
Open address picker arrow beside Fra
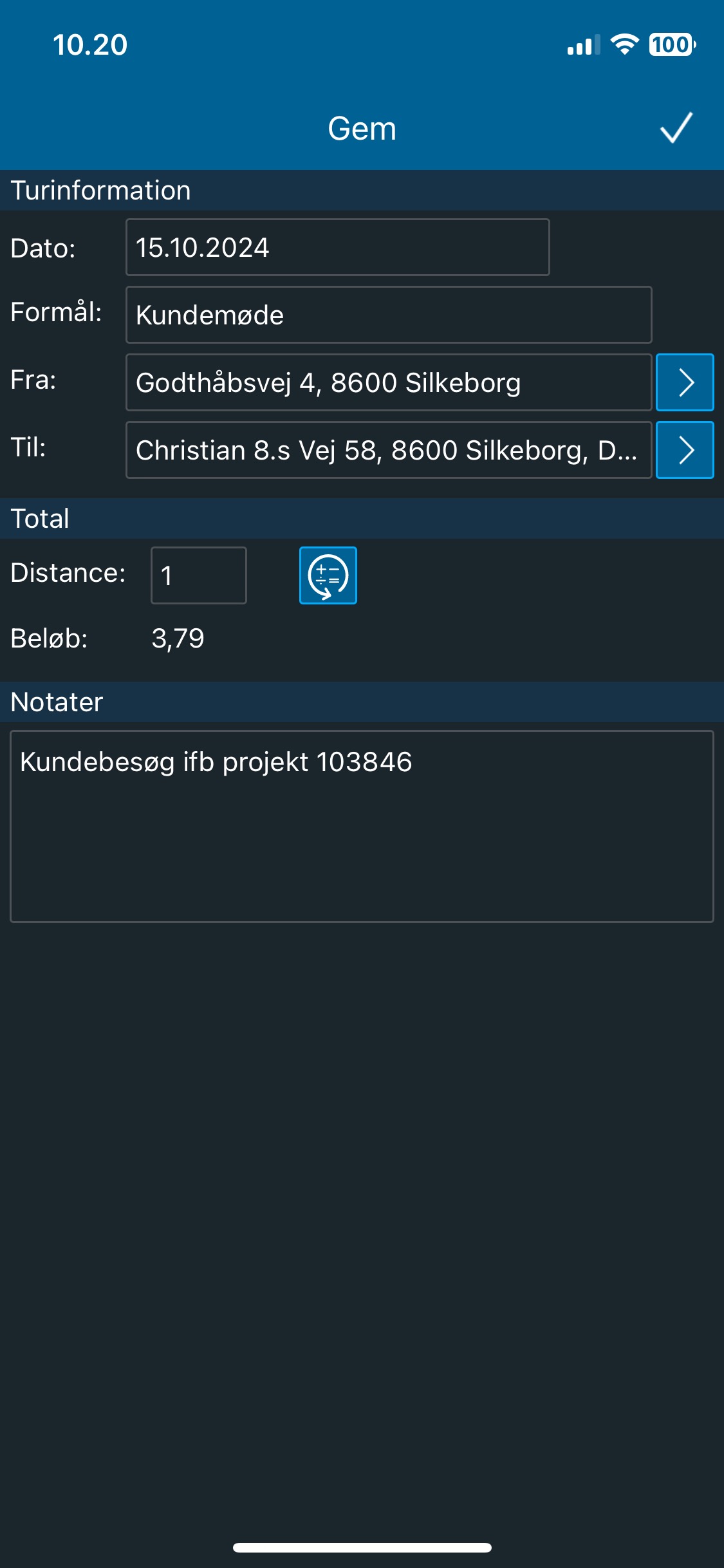click(685, 382)
